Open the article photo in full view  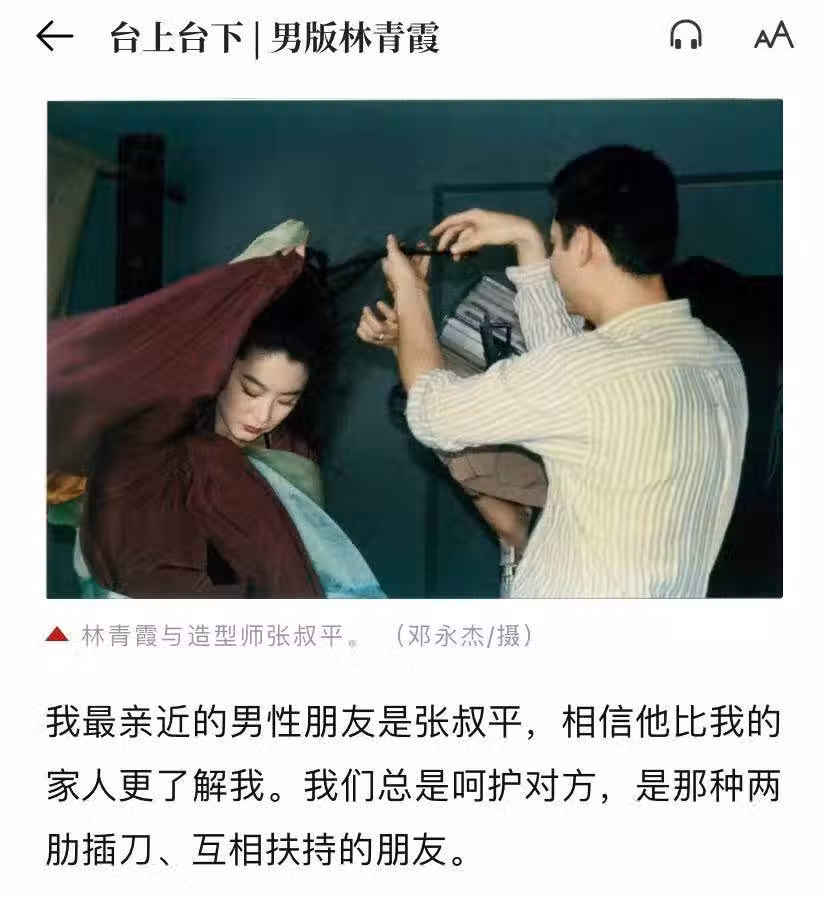point(414,349)
